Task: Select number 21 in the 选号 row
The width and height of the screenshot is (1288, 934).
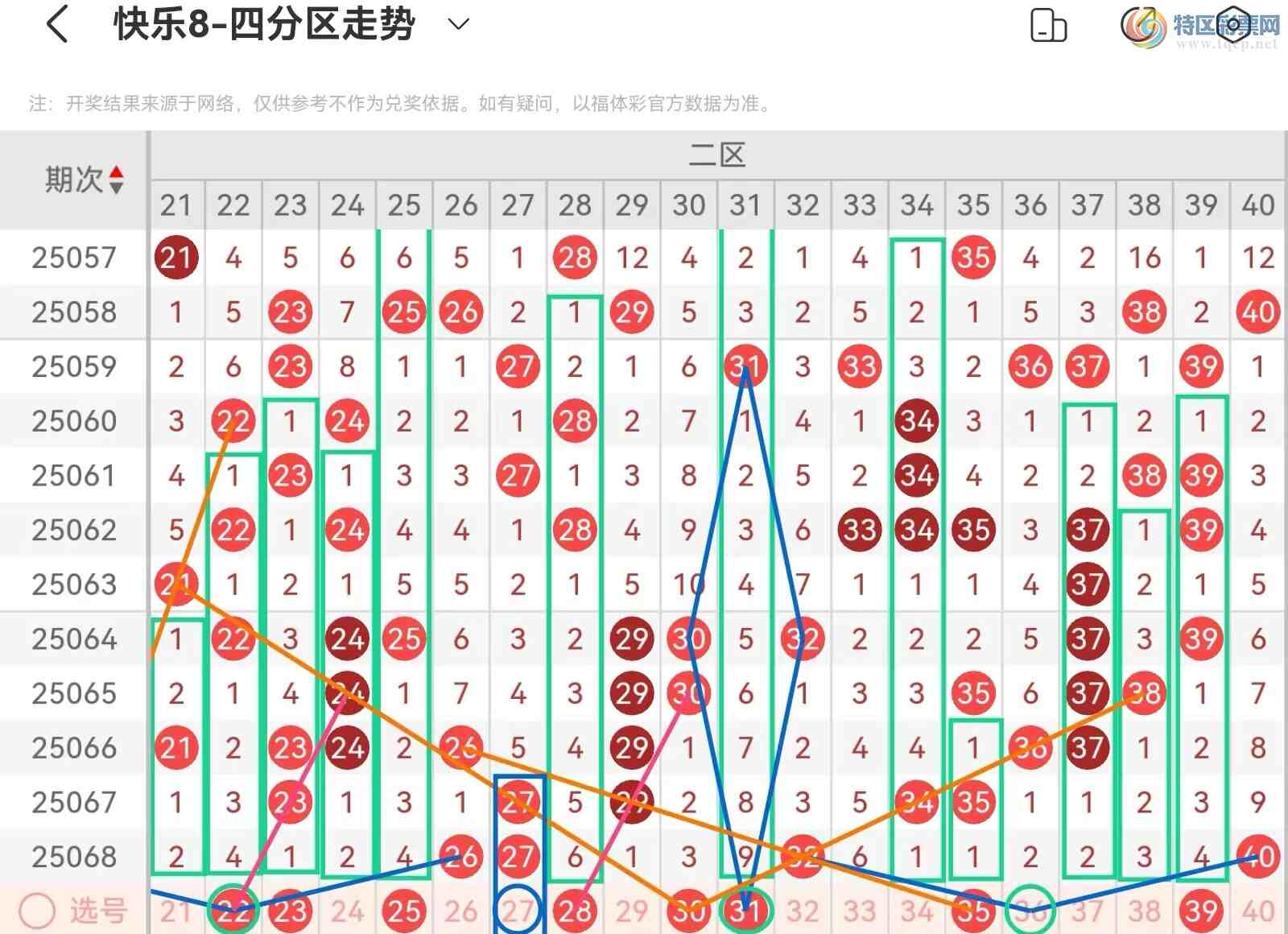Action: click(175, 911)
